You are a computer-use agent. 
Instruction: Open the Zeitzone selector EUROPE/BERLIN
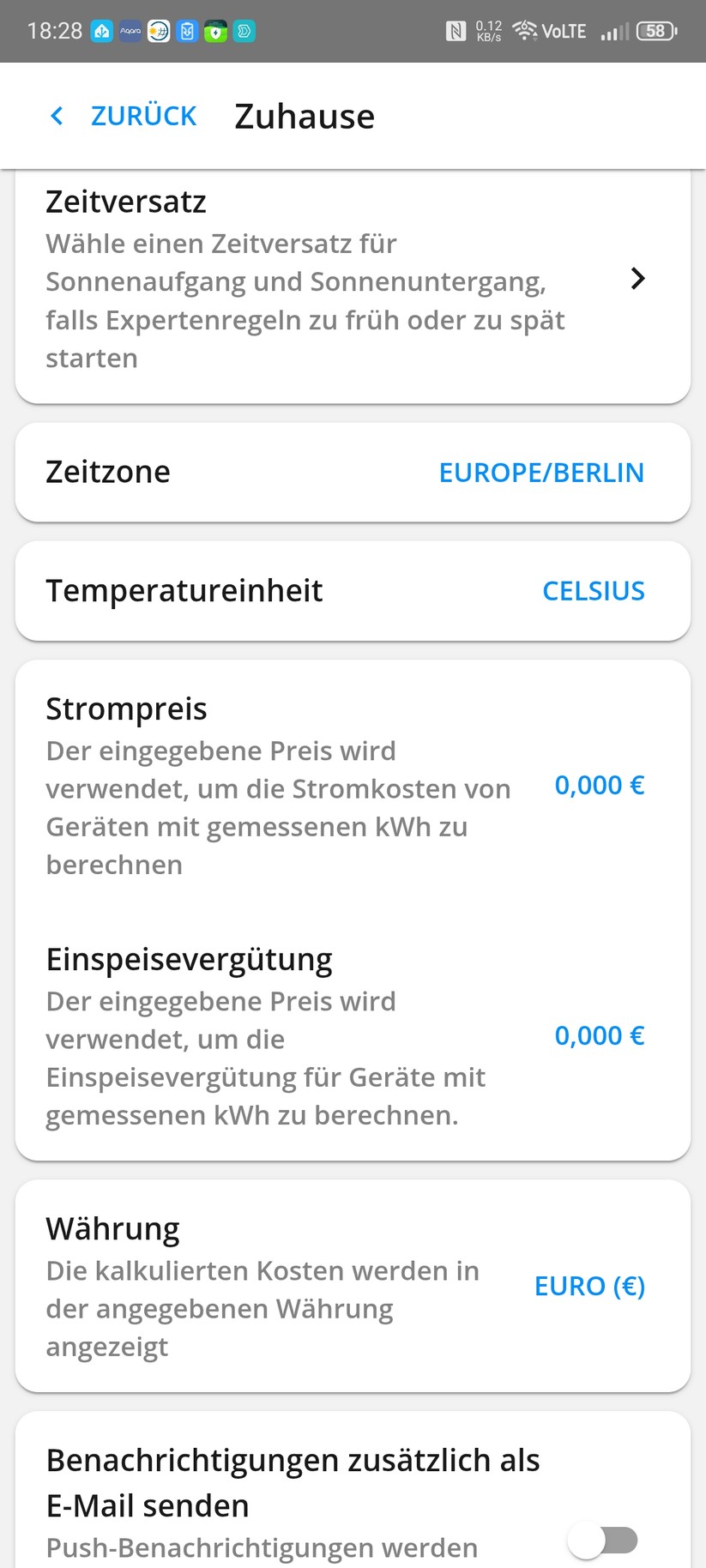pos(541,472)
